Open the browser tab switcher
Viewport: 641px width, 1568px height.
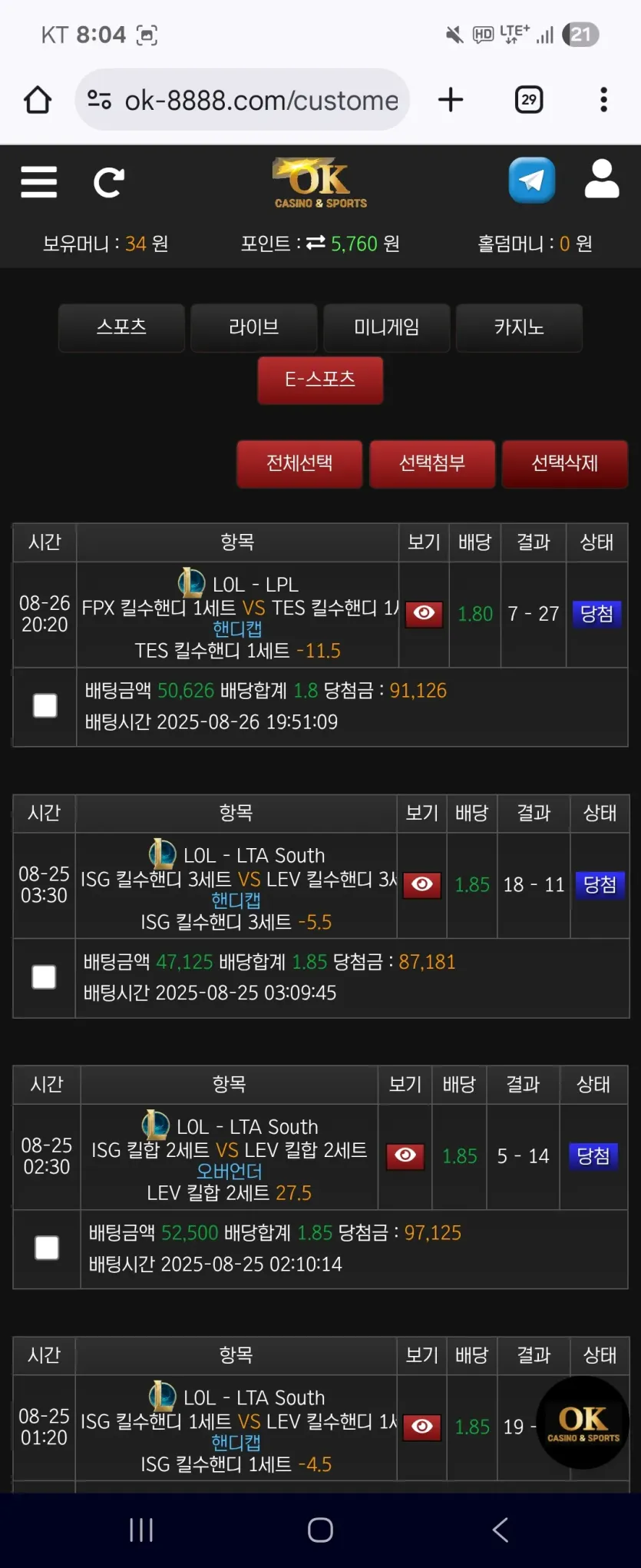pyautogui.click(x=529, y=100)
